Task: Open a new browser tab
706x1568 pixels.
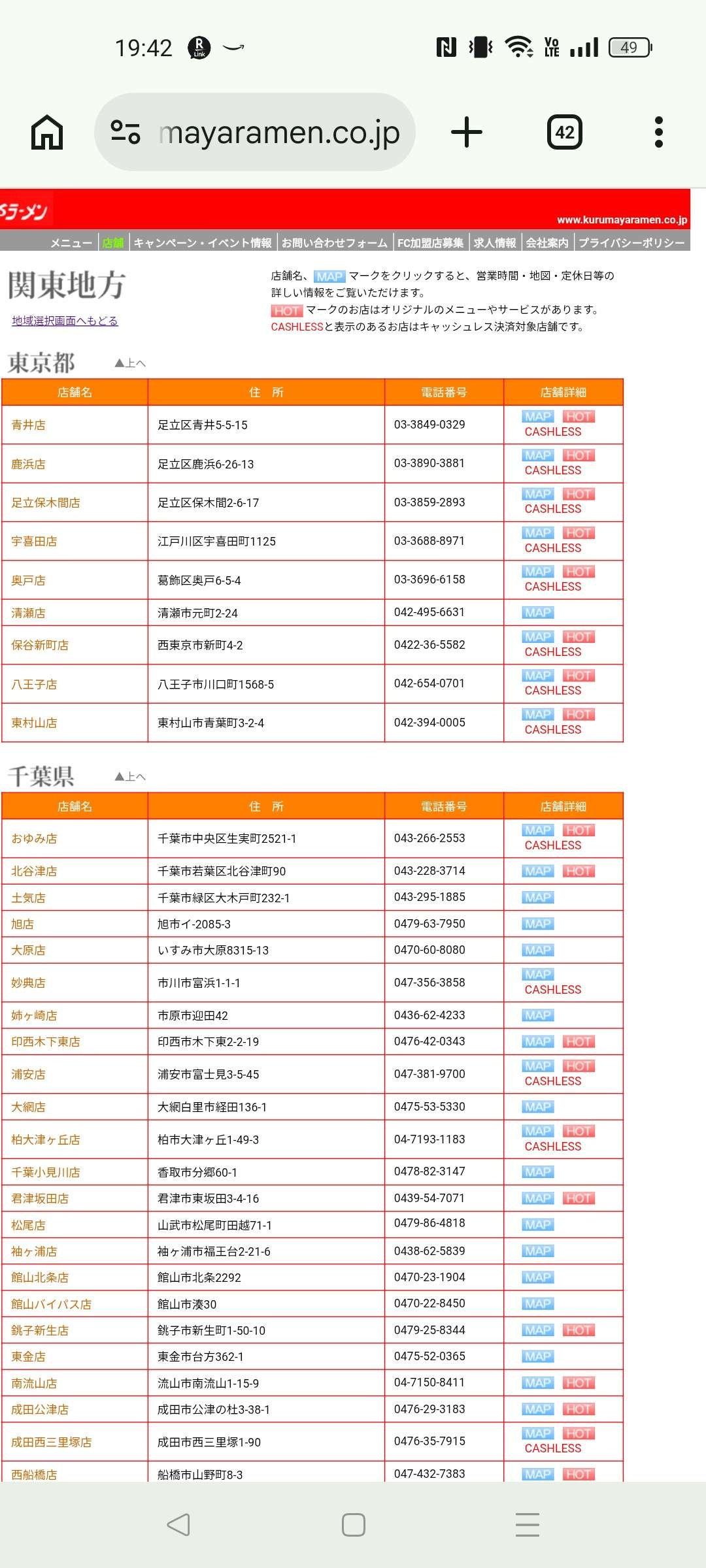Action: coord(467,133)
